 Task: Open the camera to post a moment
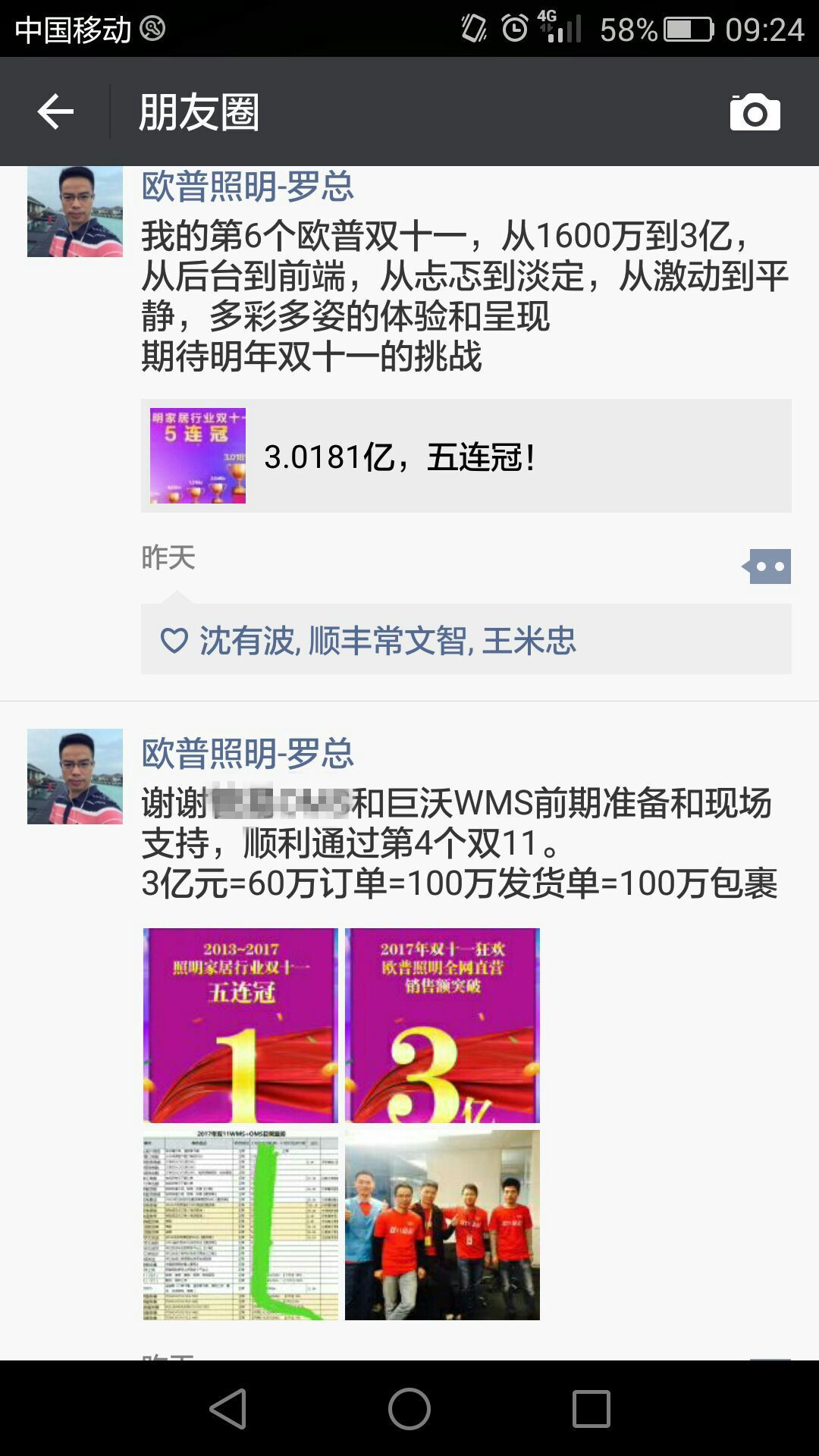coord(755,112)
